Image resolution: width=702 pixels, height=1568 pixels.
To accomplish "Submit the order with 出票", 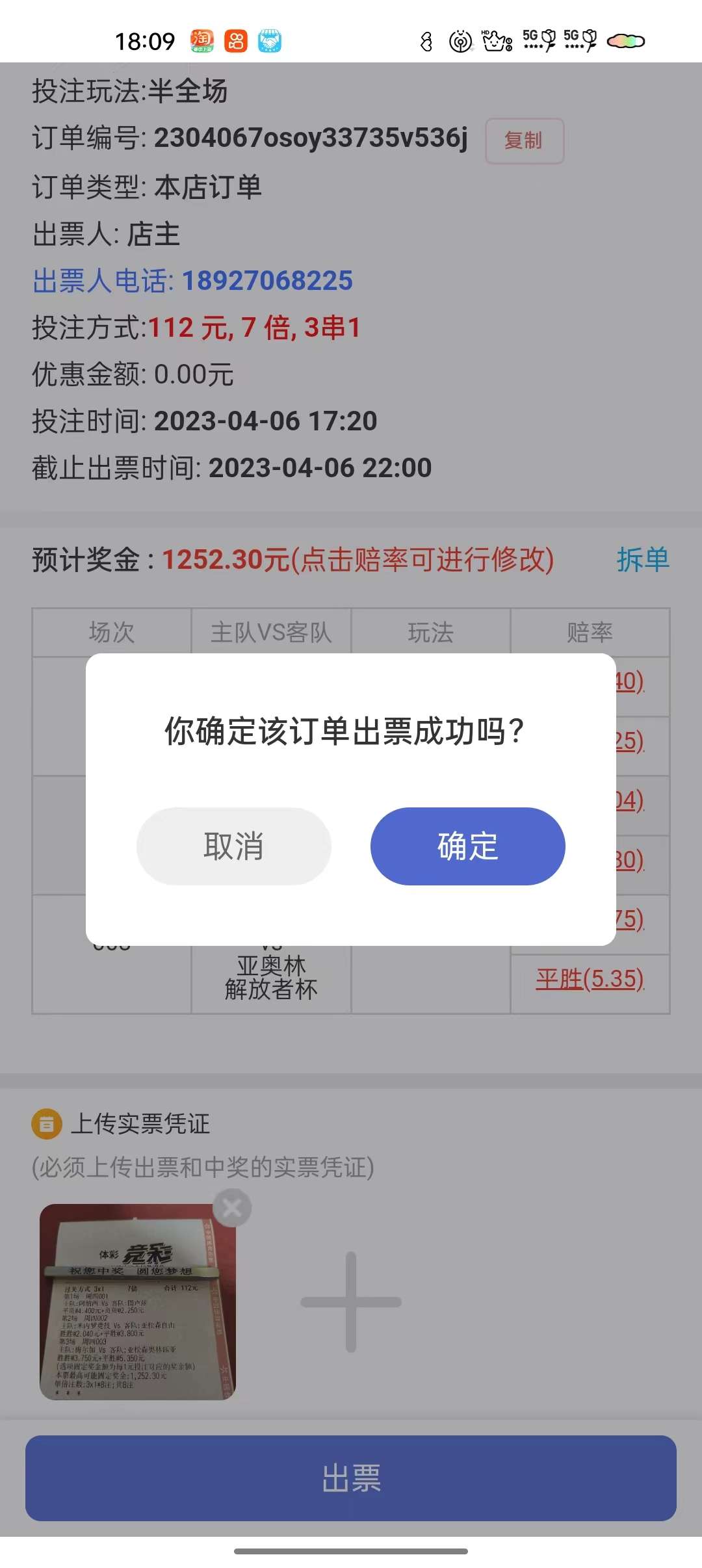I will point(351,1478).
